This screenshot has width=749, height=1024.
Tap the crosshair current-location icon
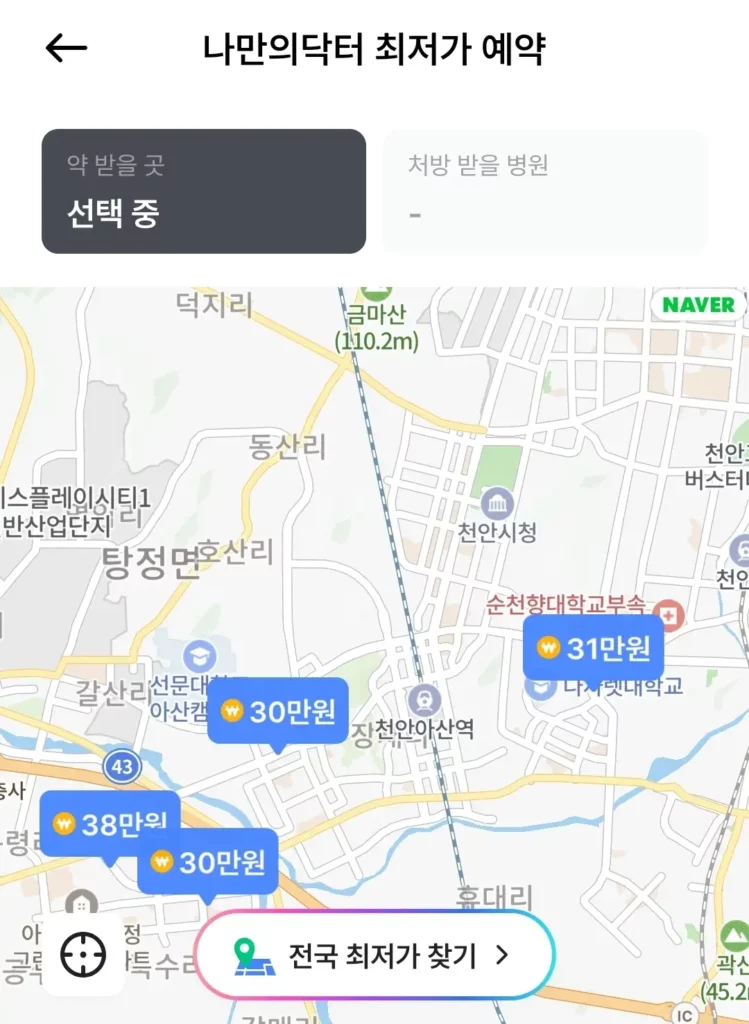click(84, 954)
